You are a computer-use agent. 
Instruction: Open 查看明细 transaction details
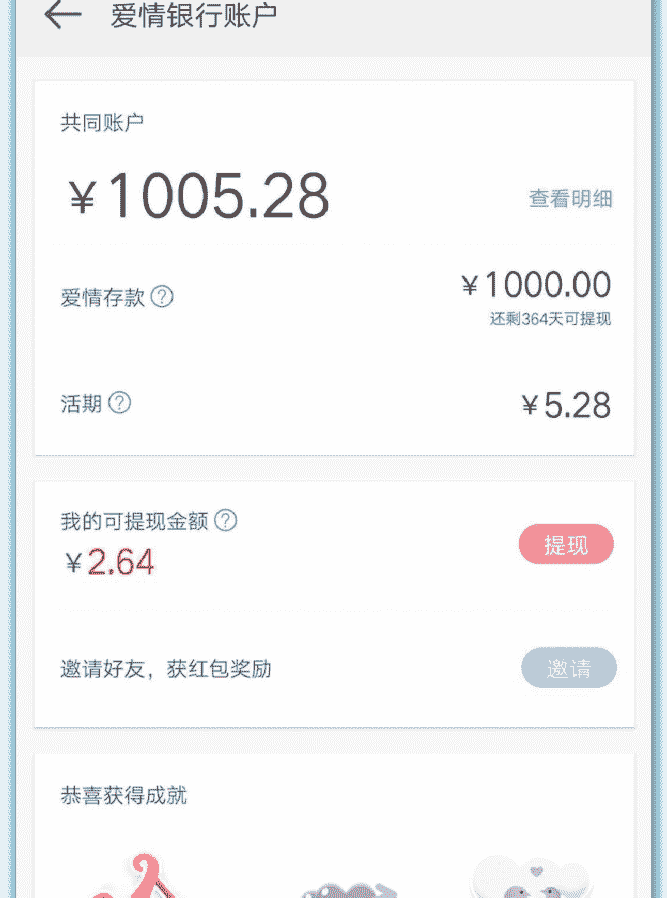tap(570, 199)
